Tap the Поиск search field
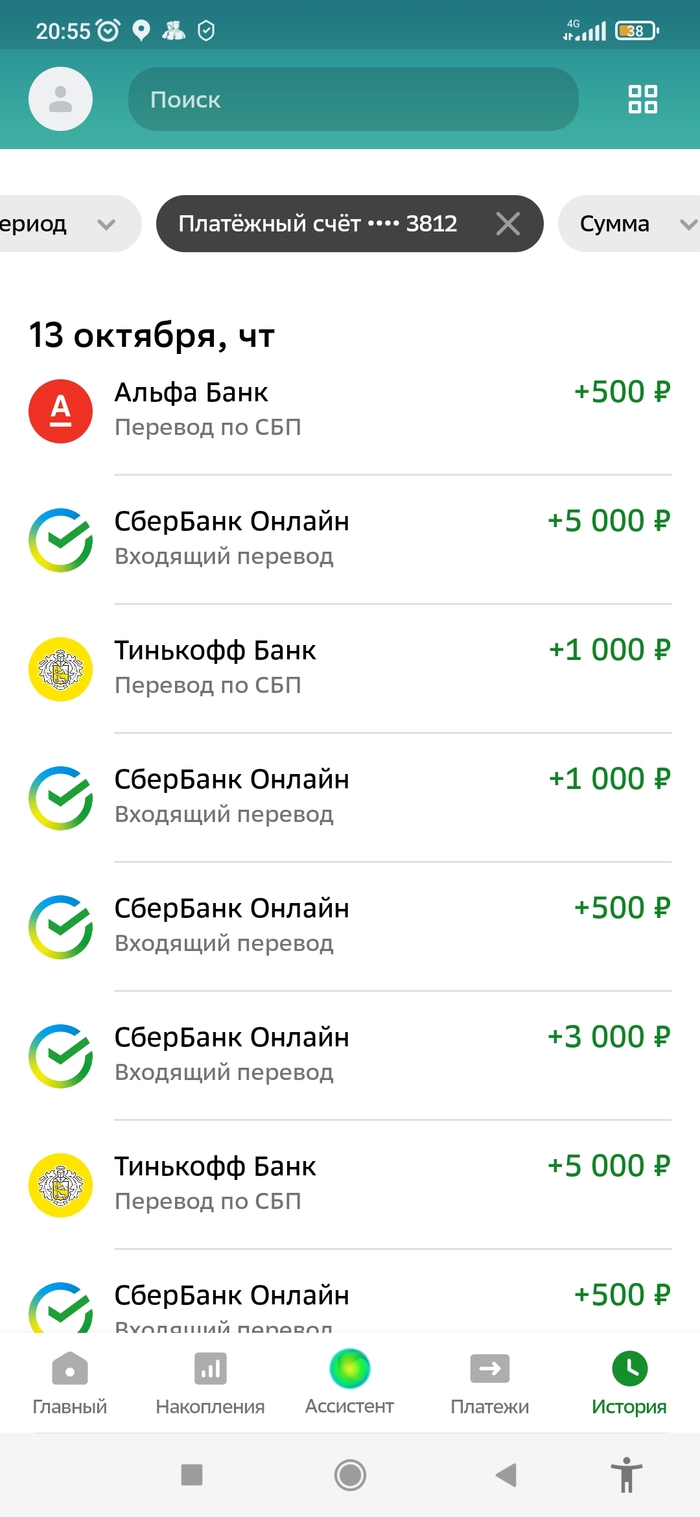Screen dimensions: 700x1517 (353, 99)
